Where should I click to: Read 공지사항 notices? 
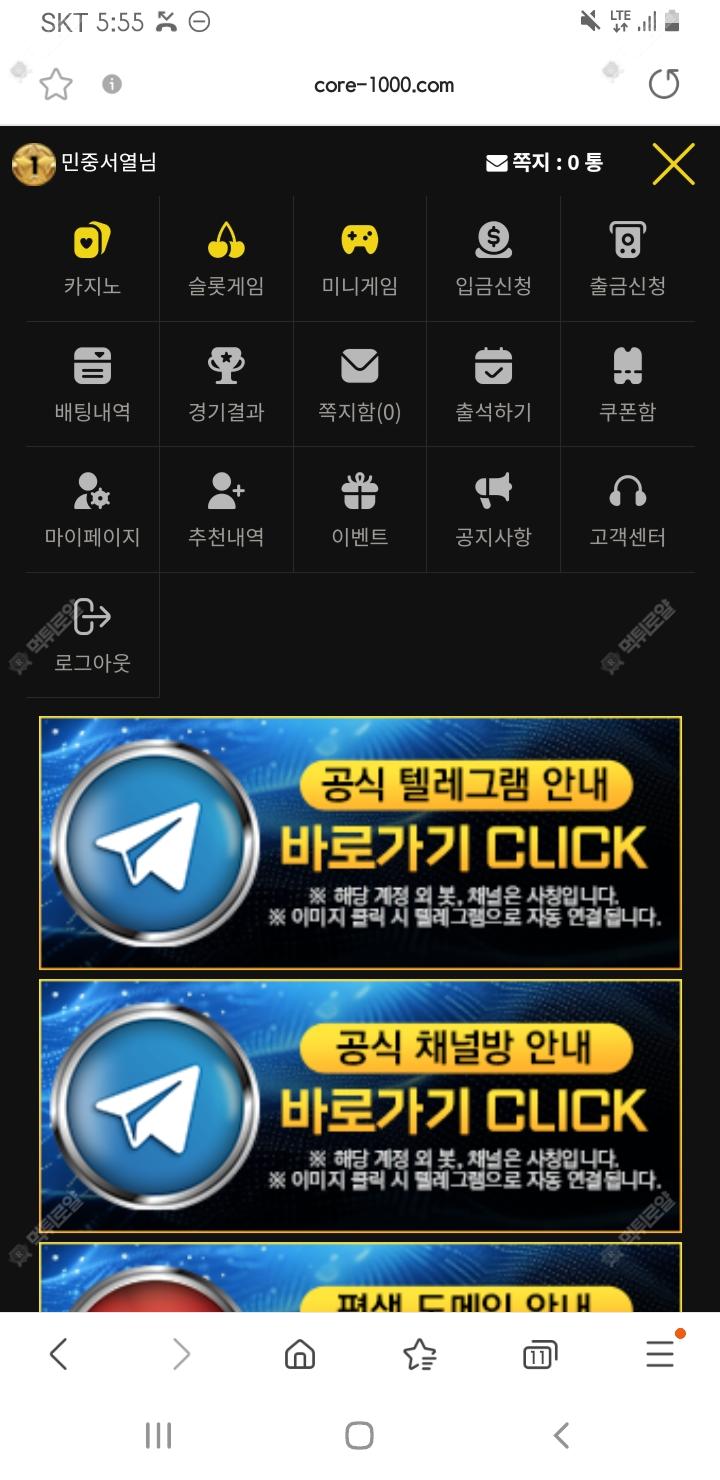[493, 510]
